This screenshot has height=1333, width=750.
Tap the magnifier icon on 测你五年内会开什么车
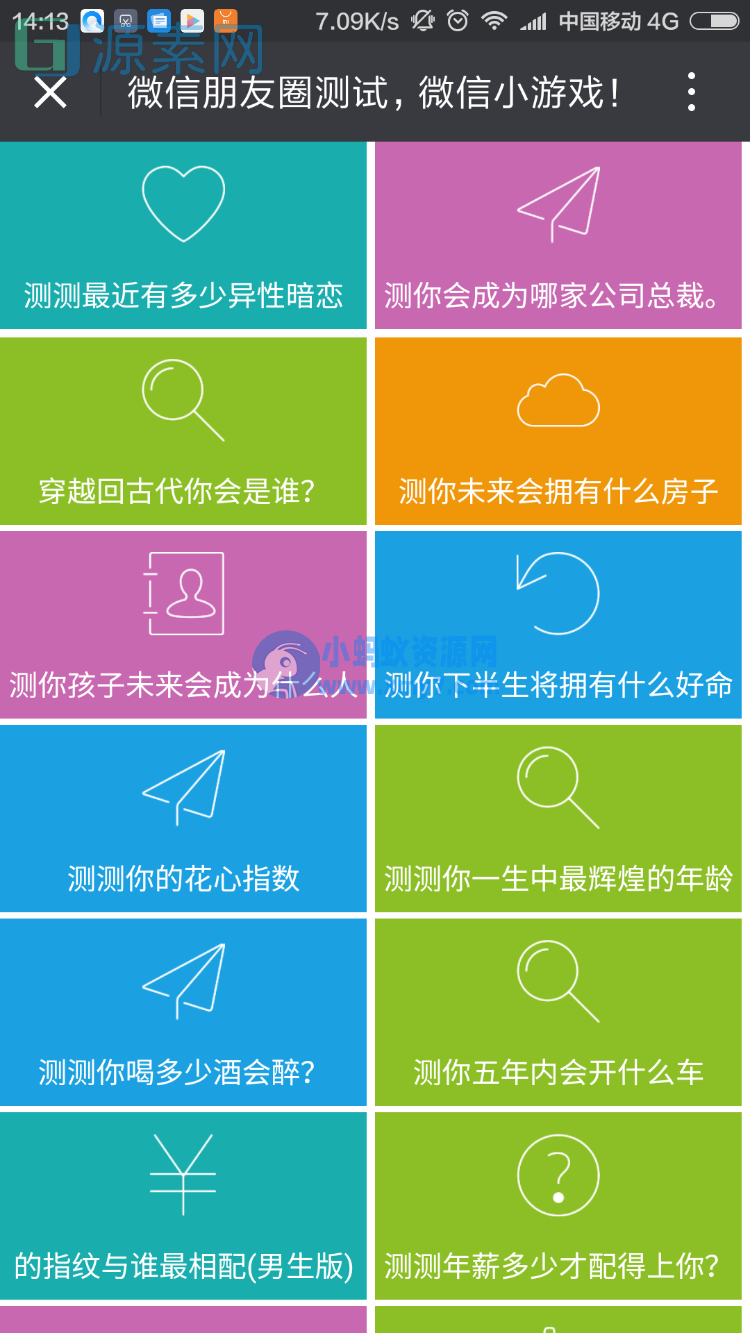(558, 980)
